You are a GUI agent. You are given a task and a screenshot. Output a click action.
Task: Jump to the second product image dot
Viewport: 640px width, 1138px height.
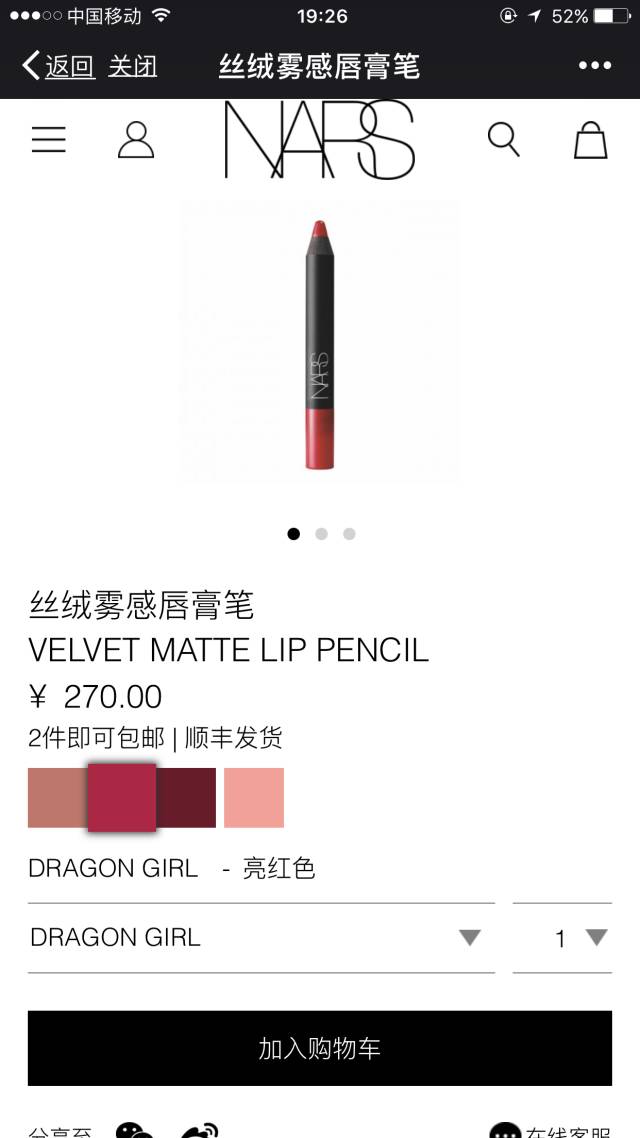321,534
